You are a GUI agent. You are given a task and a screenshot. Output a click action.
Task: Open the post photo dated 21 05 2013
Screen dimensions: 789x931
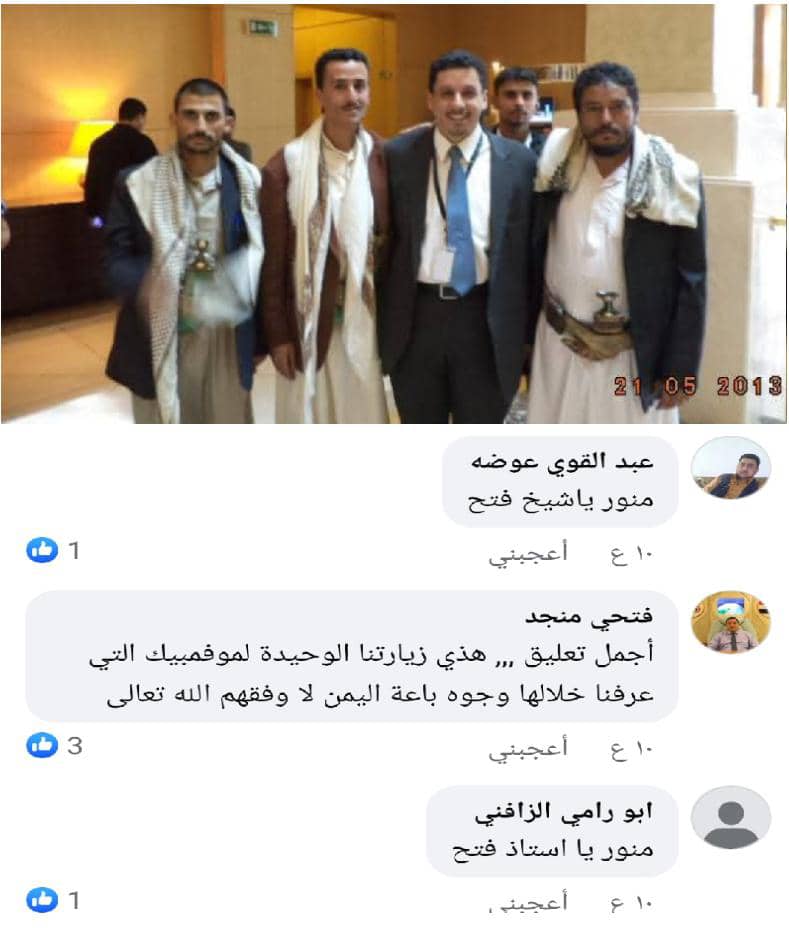(x=394, y=212)
